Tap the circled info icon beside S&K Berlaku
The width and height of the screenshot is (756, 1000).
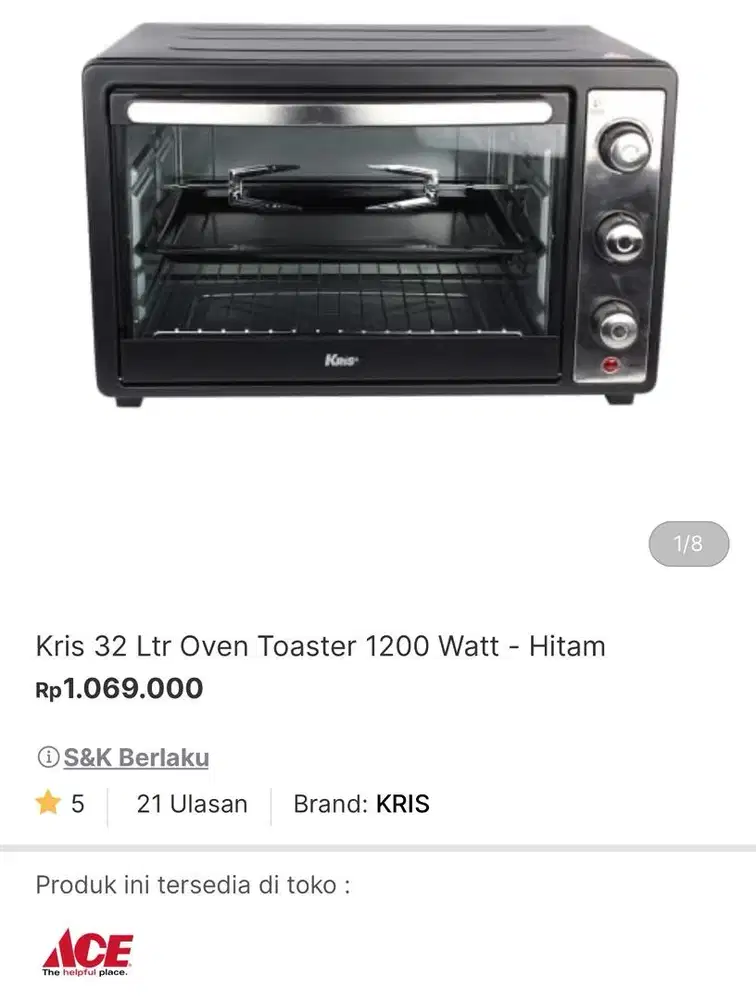pyautogui.click(x=48, y=757)
